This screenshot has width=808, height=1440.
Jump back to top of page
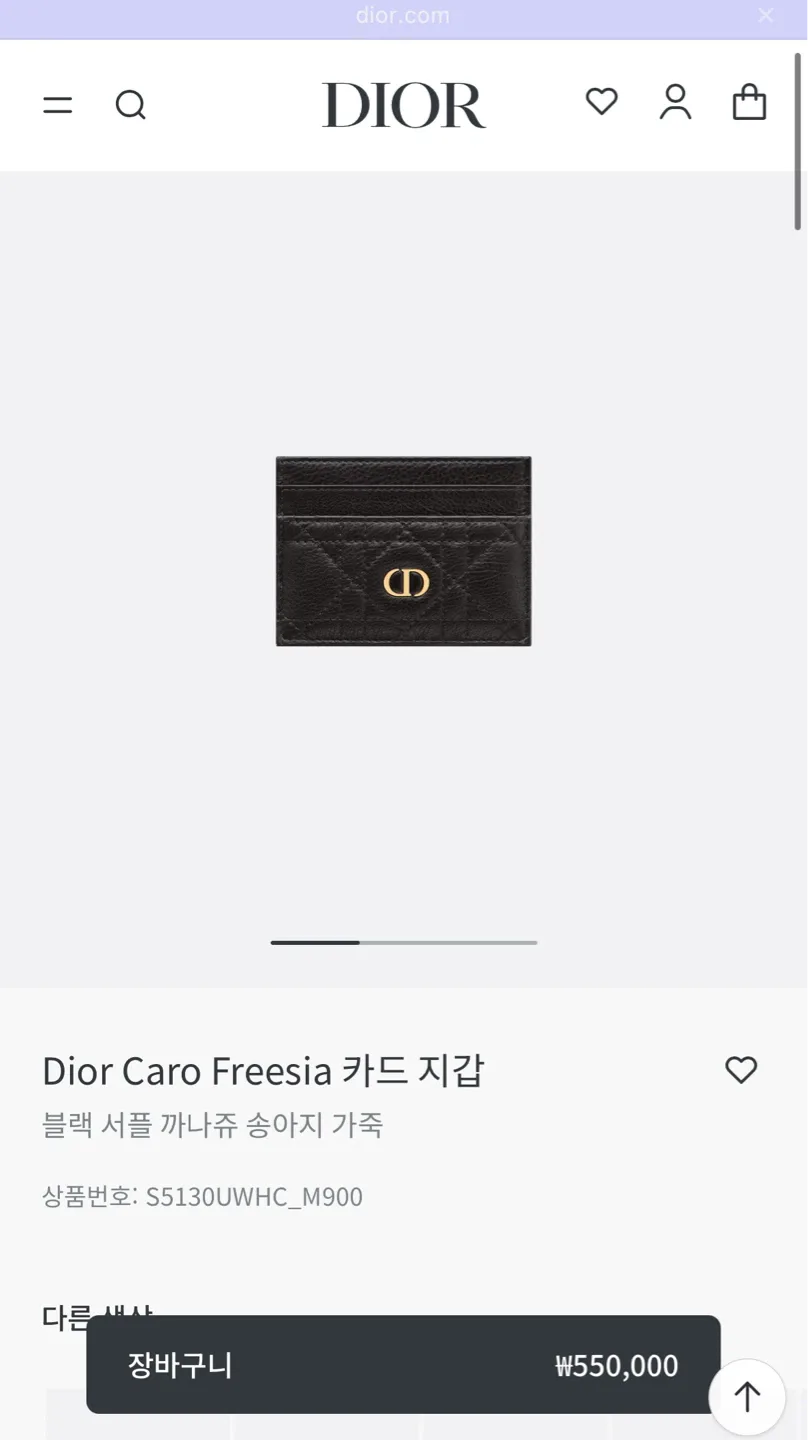tap(747, 1397)
